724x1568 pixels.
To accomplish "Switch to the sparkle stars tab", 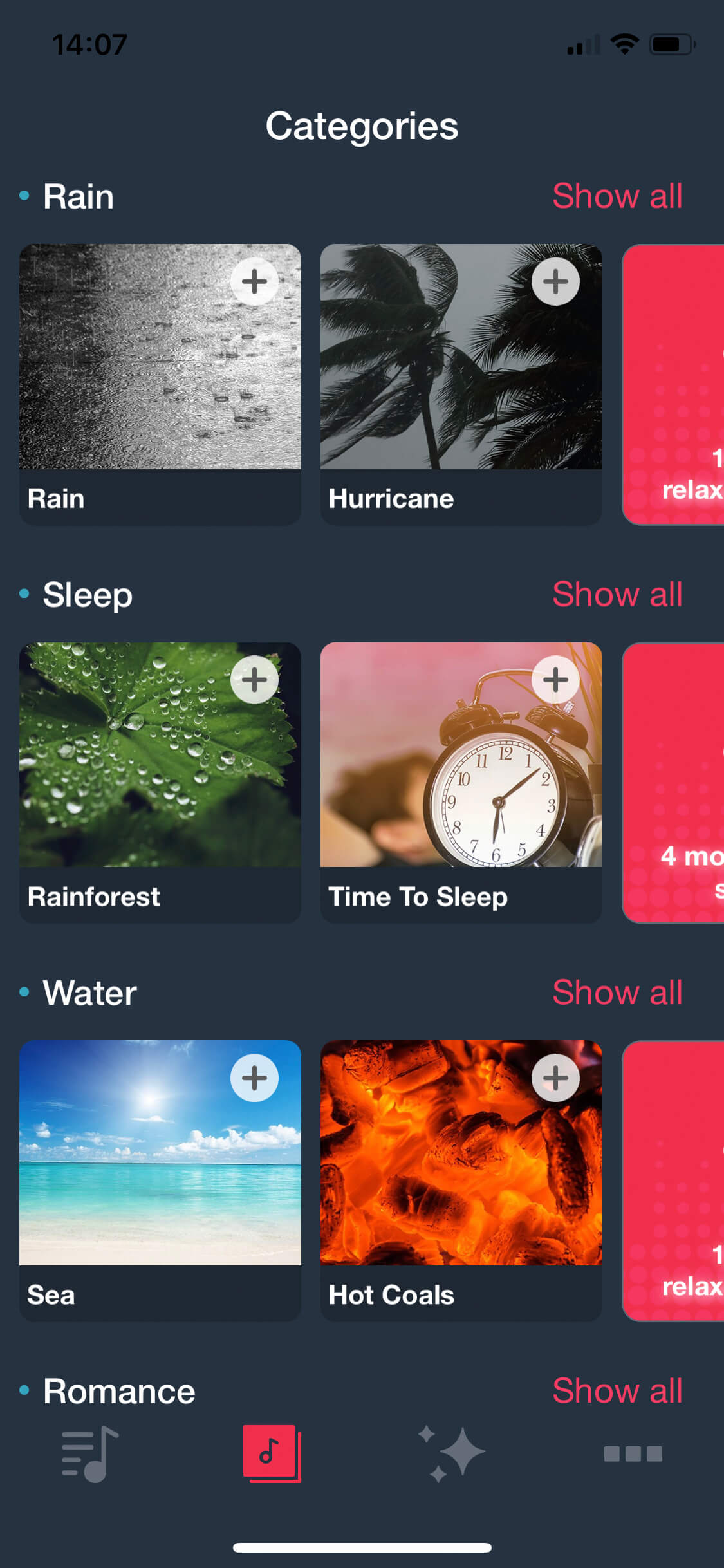I will pos(452,1455).
